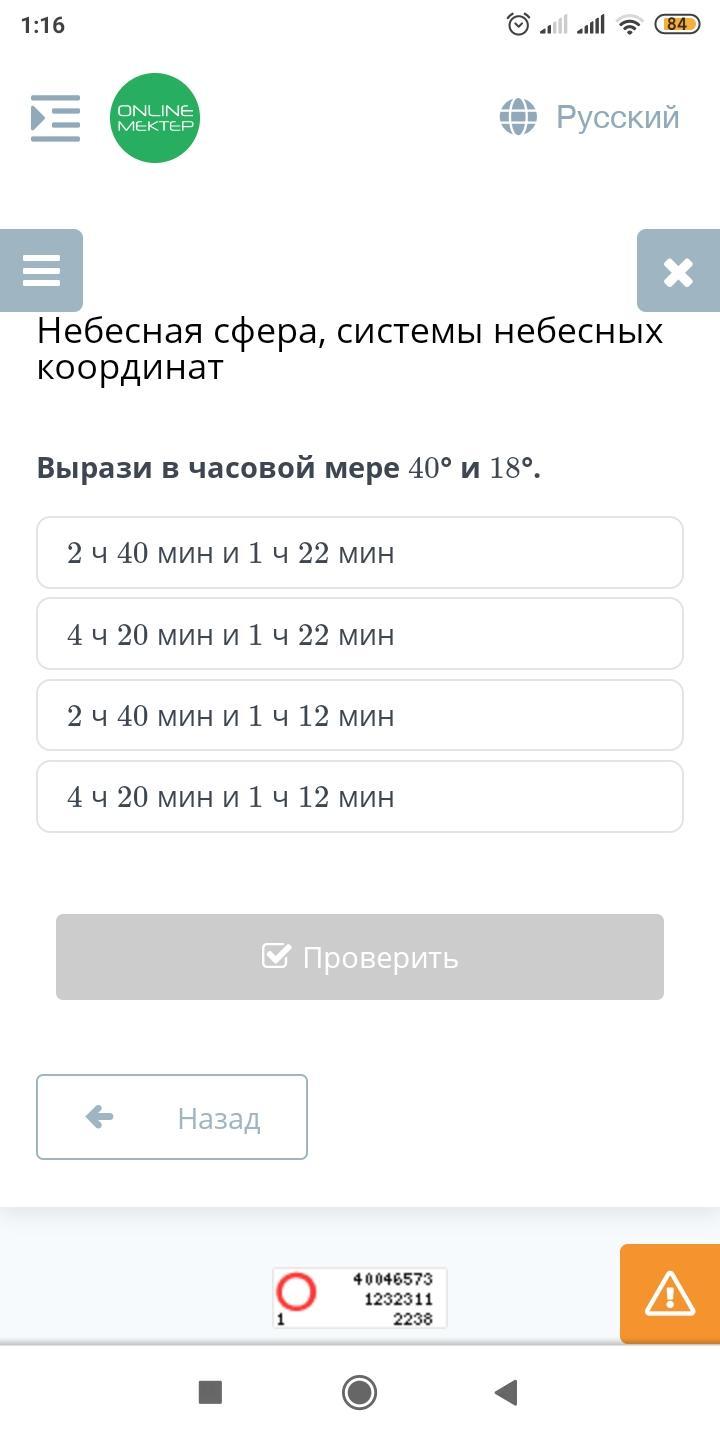
Task: Go back with the Назад button
Action: tap(172, 1117)
